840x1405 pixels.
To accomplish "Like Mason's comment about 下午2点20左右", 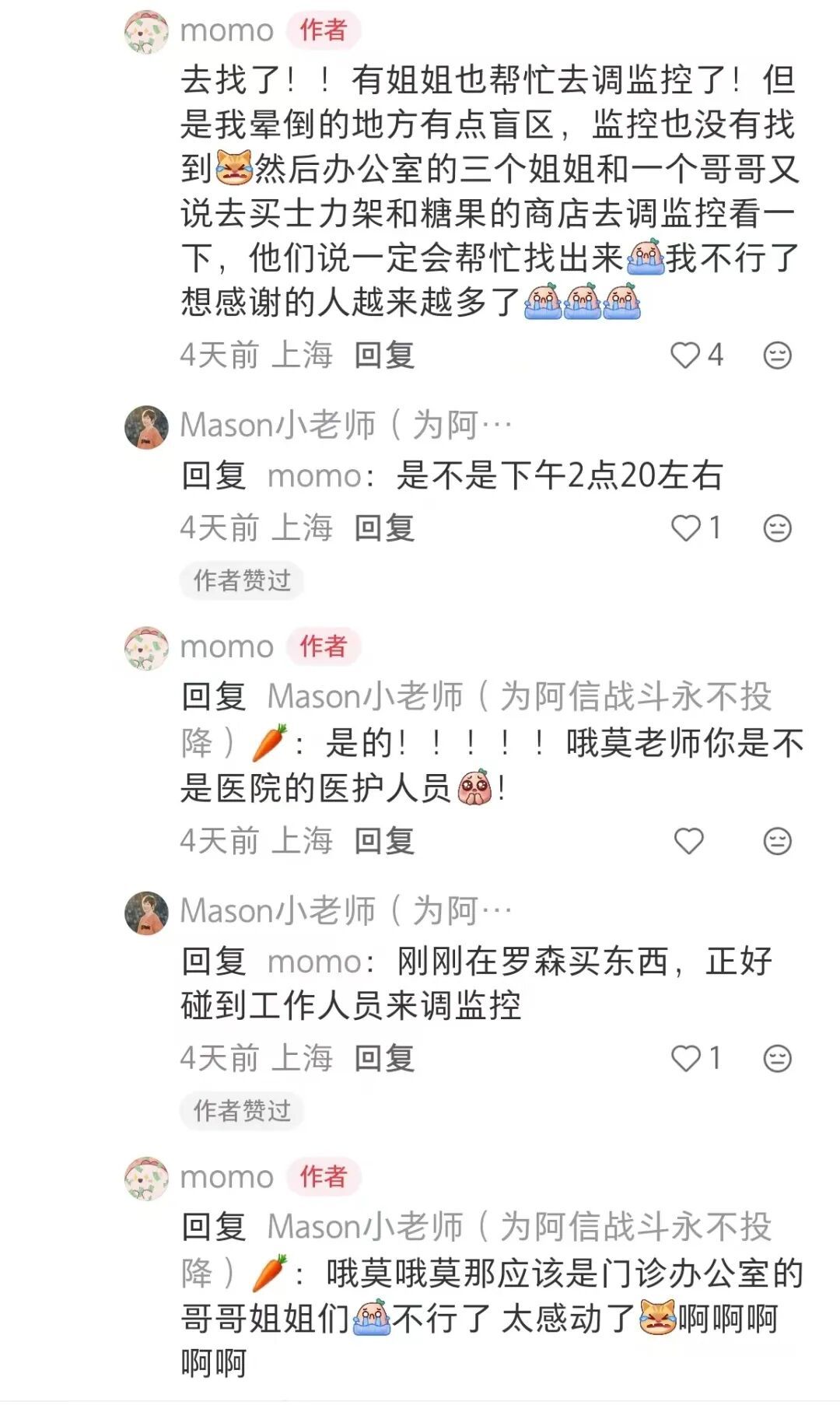I will [686, 528].
